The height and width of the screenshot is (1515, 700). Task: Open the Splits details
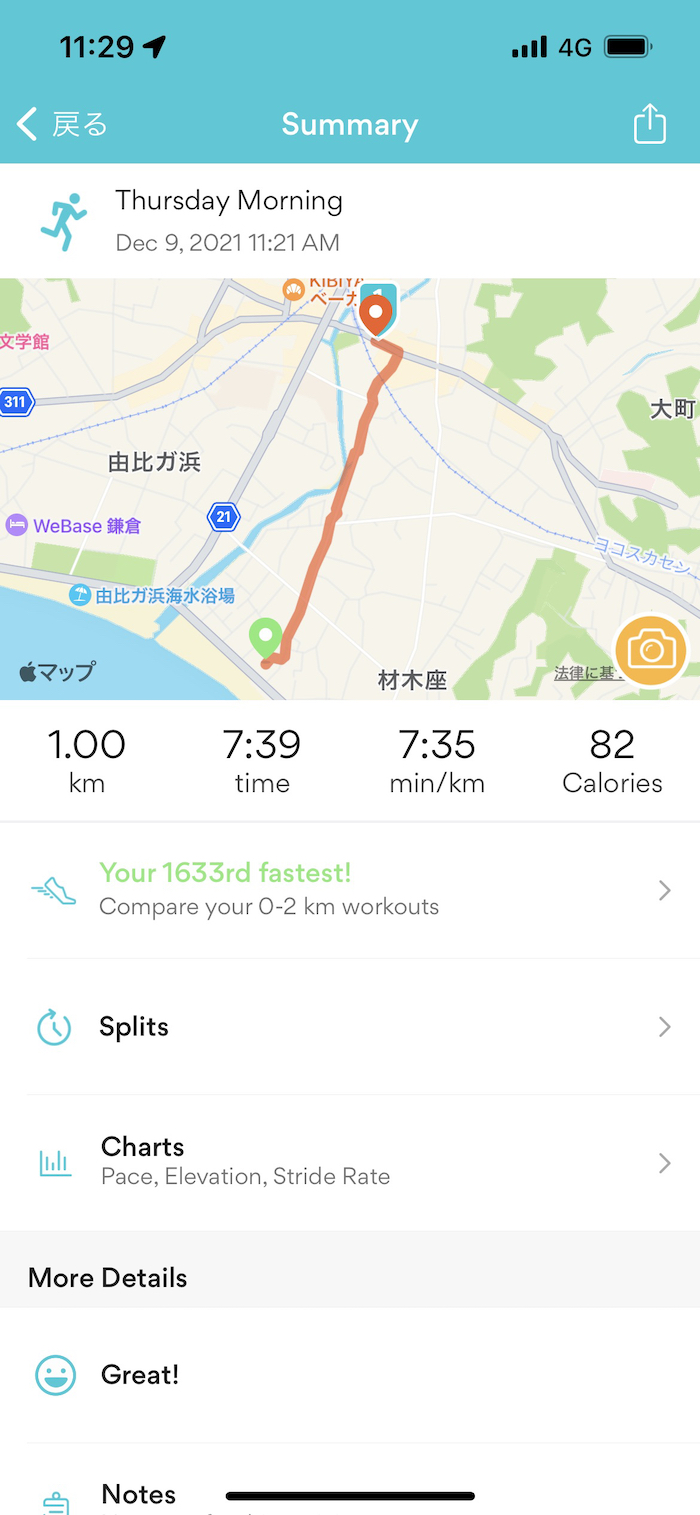350,1027
